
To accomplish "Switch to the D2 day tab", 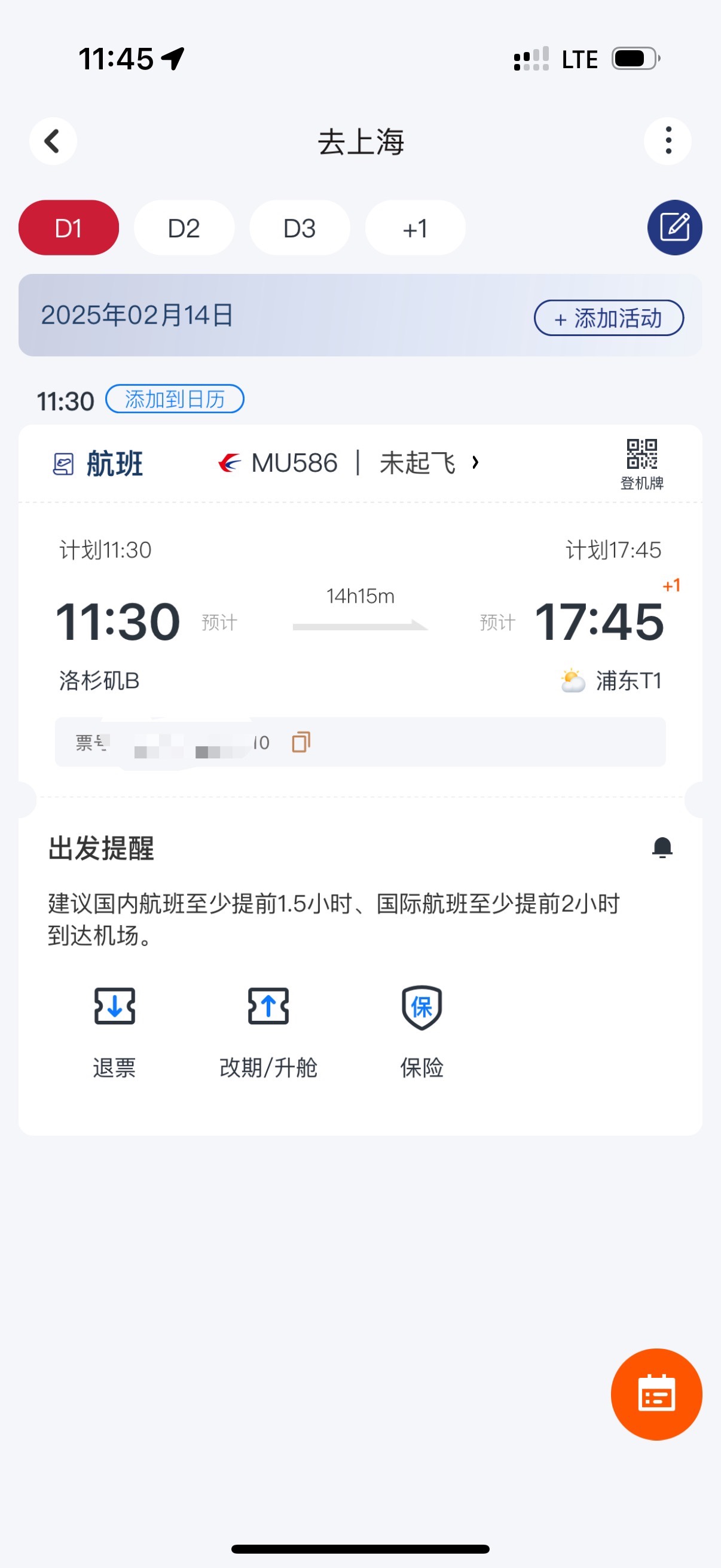I will click(184, 228).
